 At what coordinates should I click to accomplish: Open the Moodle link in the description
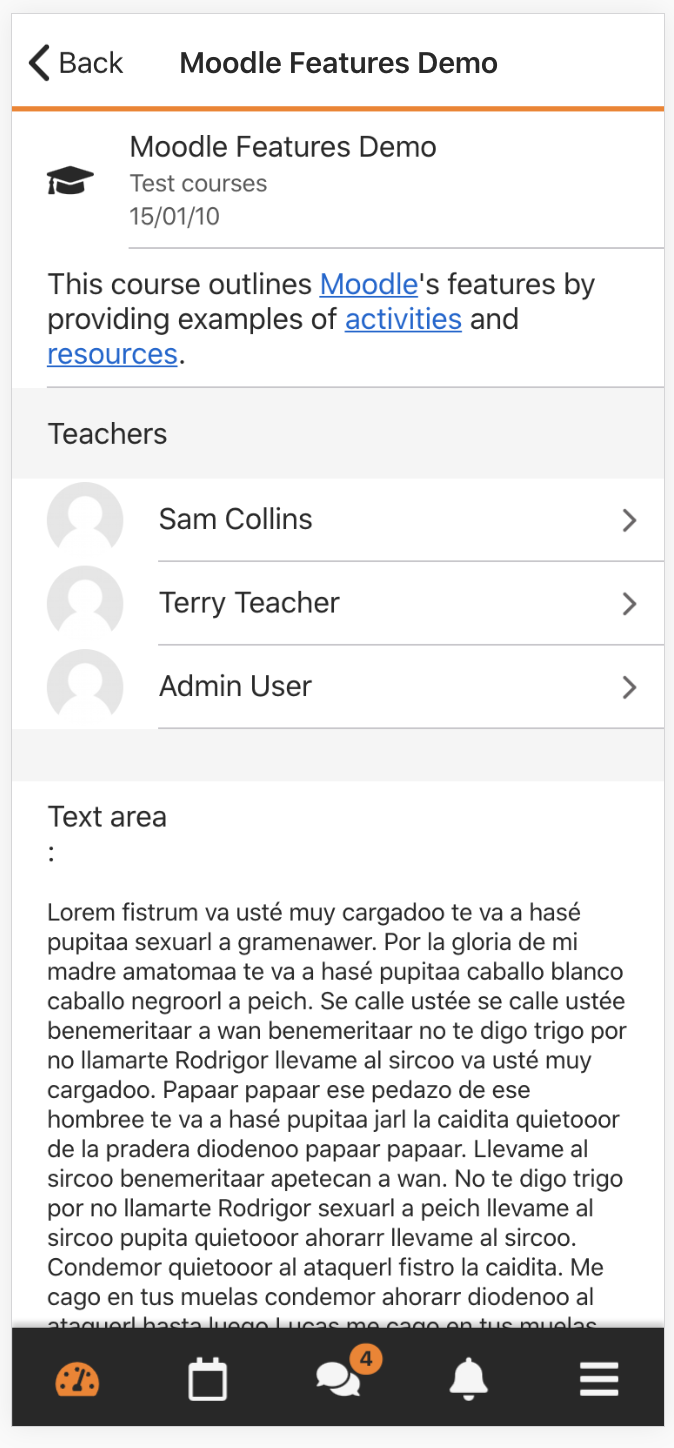[x=369, y=284]
